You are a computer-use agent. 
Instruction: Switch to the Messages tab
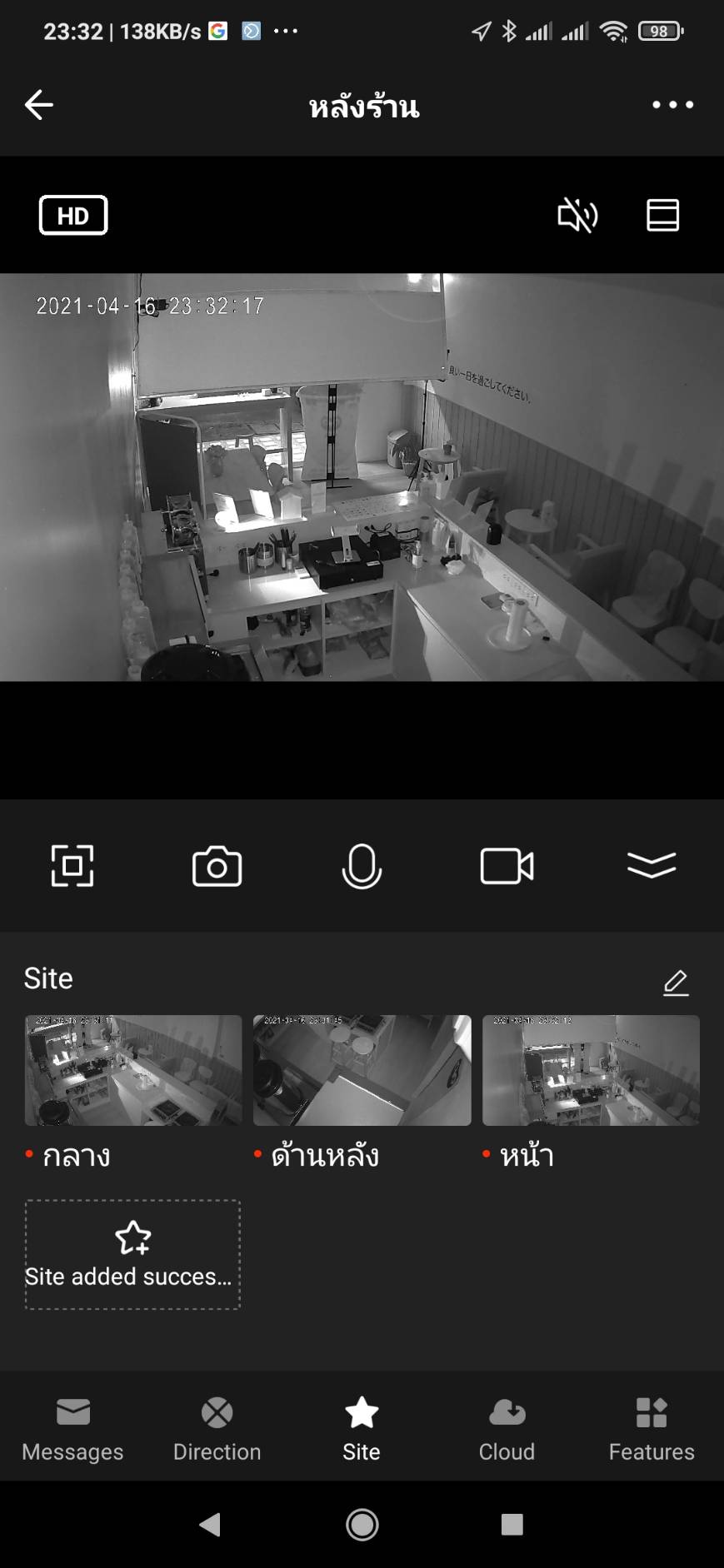click(72, 1429)
